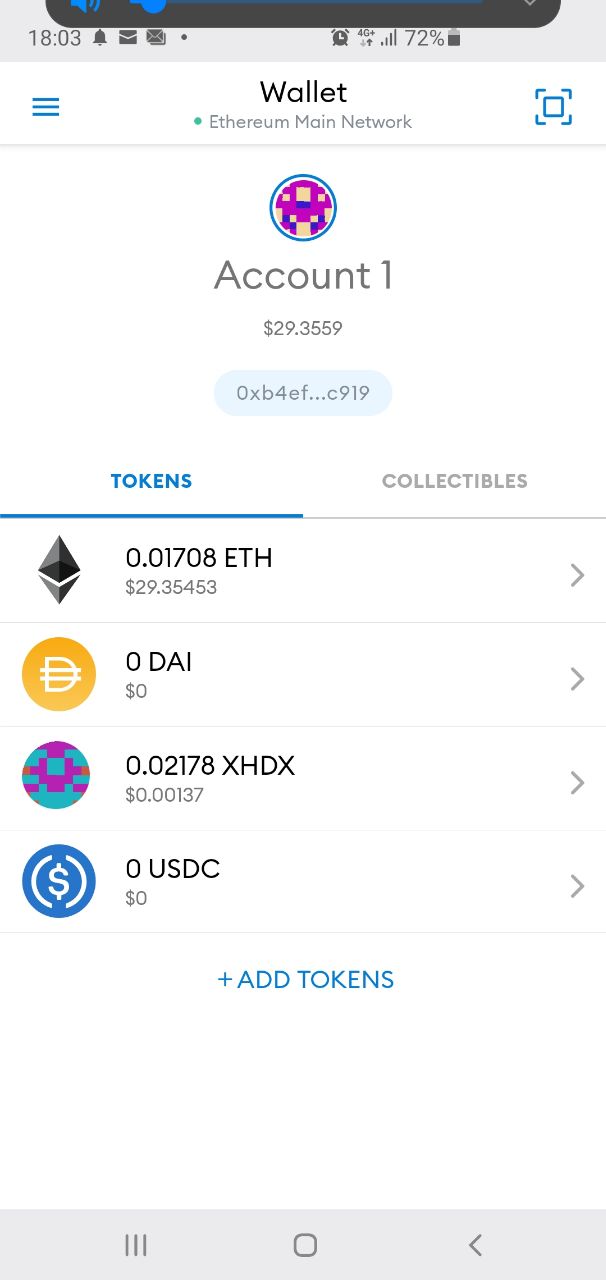Open the QR code scanner icon

553,107
